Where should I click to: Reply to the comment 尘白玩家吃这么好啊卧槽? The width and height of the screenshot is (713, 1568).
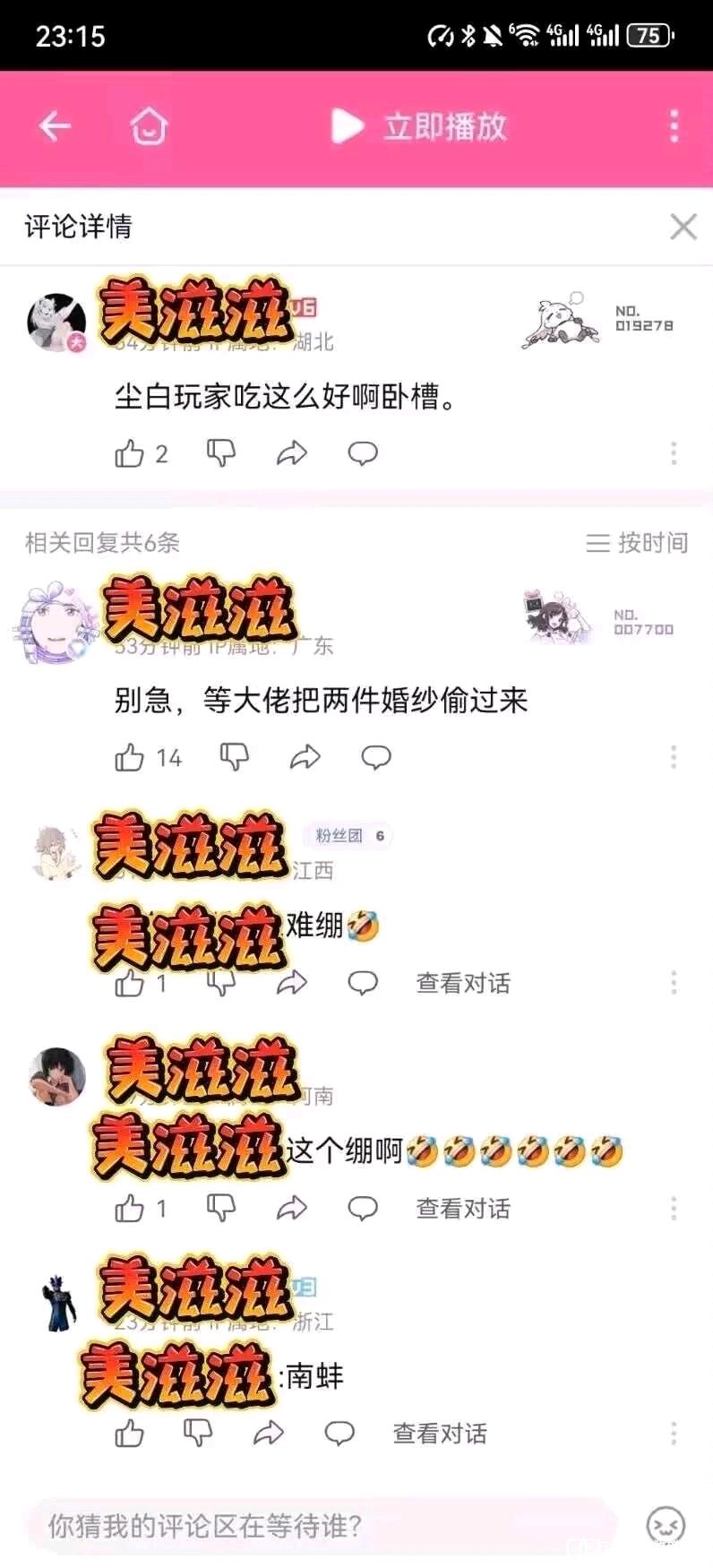(x=363, y=453)
